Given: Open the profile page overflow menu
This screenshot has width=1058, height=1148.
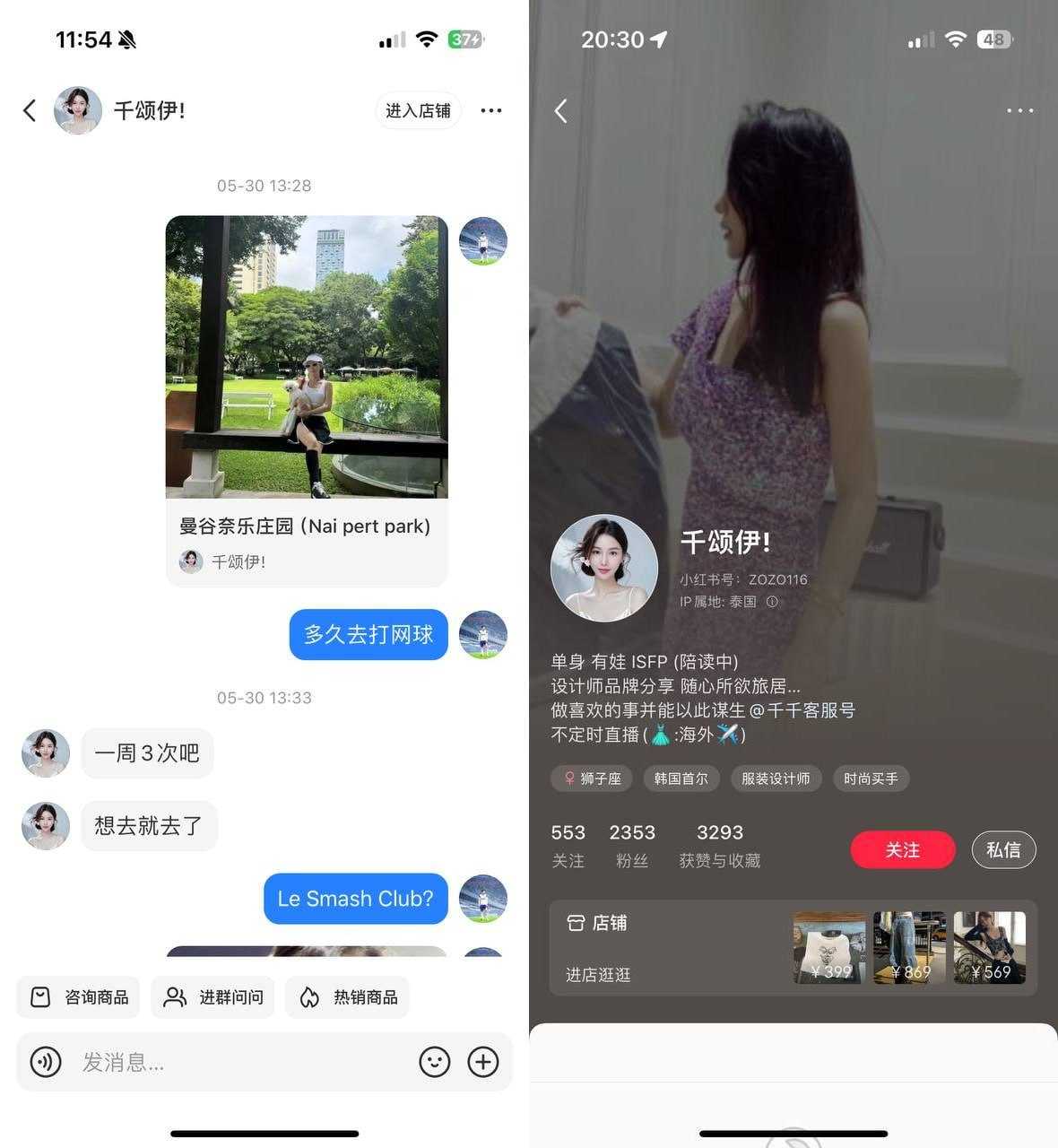Looking at the screenshot, I should point(1019,110).
